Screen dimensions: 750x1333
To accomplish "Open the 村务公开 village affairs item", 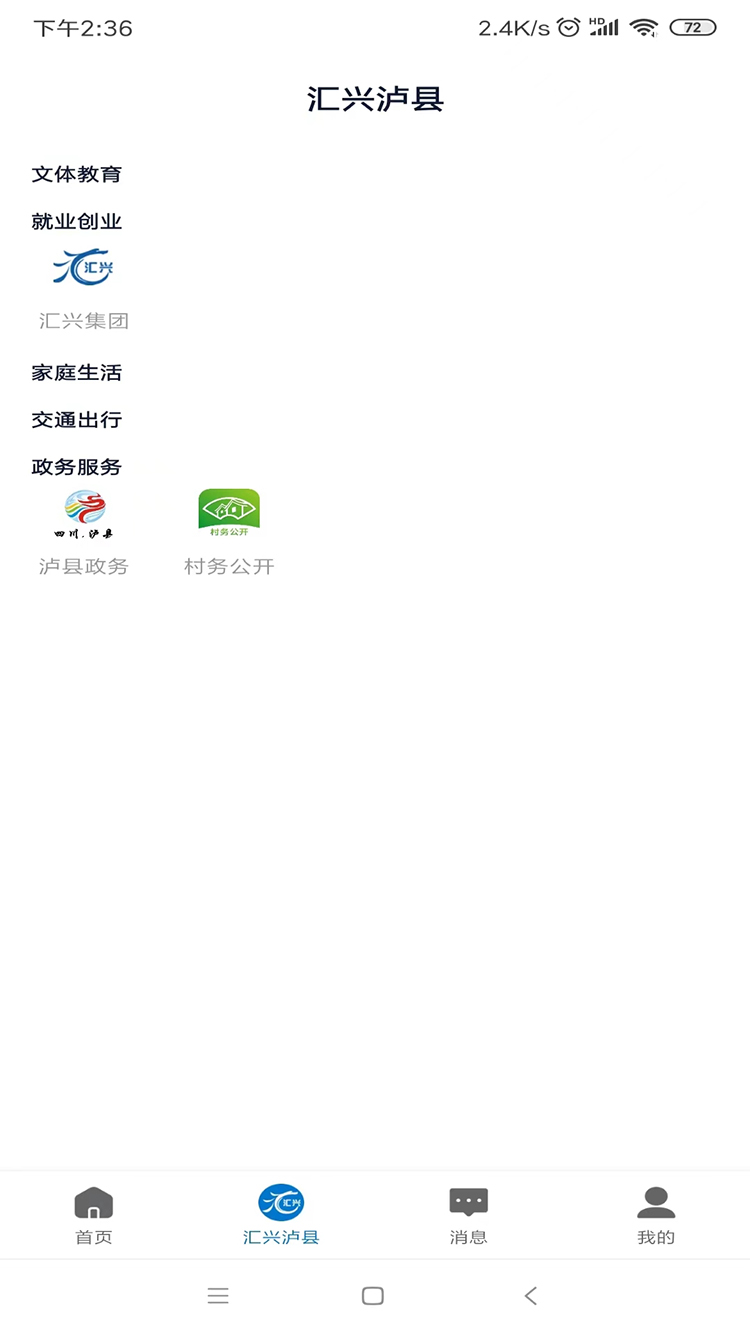I will coord(229,531).
